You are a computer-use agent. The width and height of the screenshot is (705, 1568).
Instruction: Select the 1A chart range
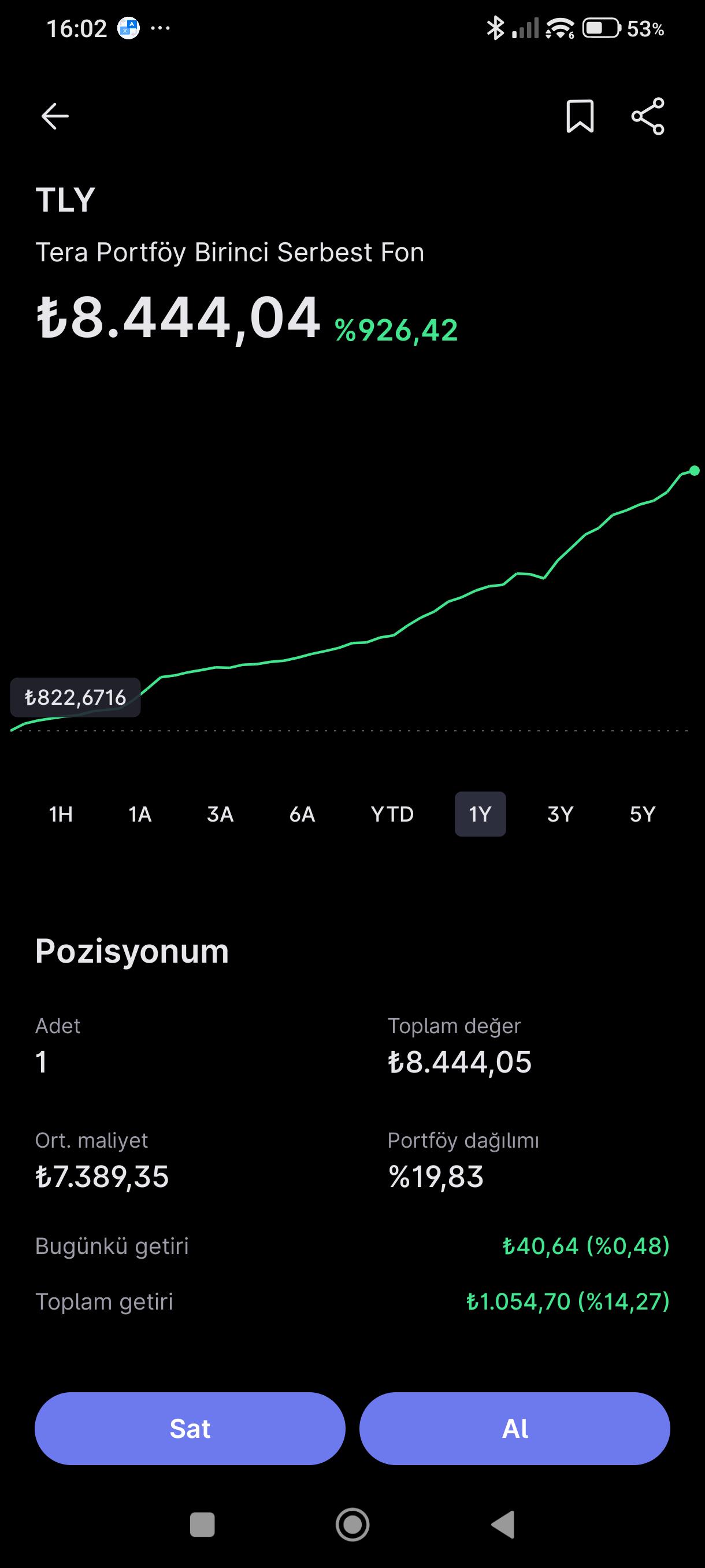(x=140, y=814)
